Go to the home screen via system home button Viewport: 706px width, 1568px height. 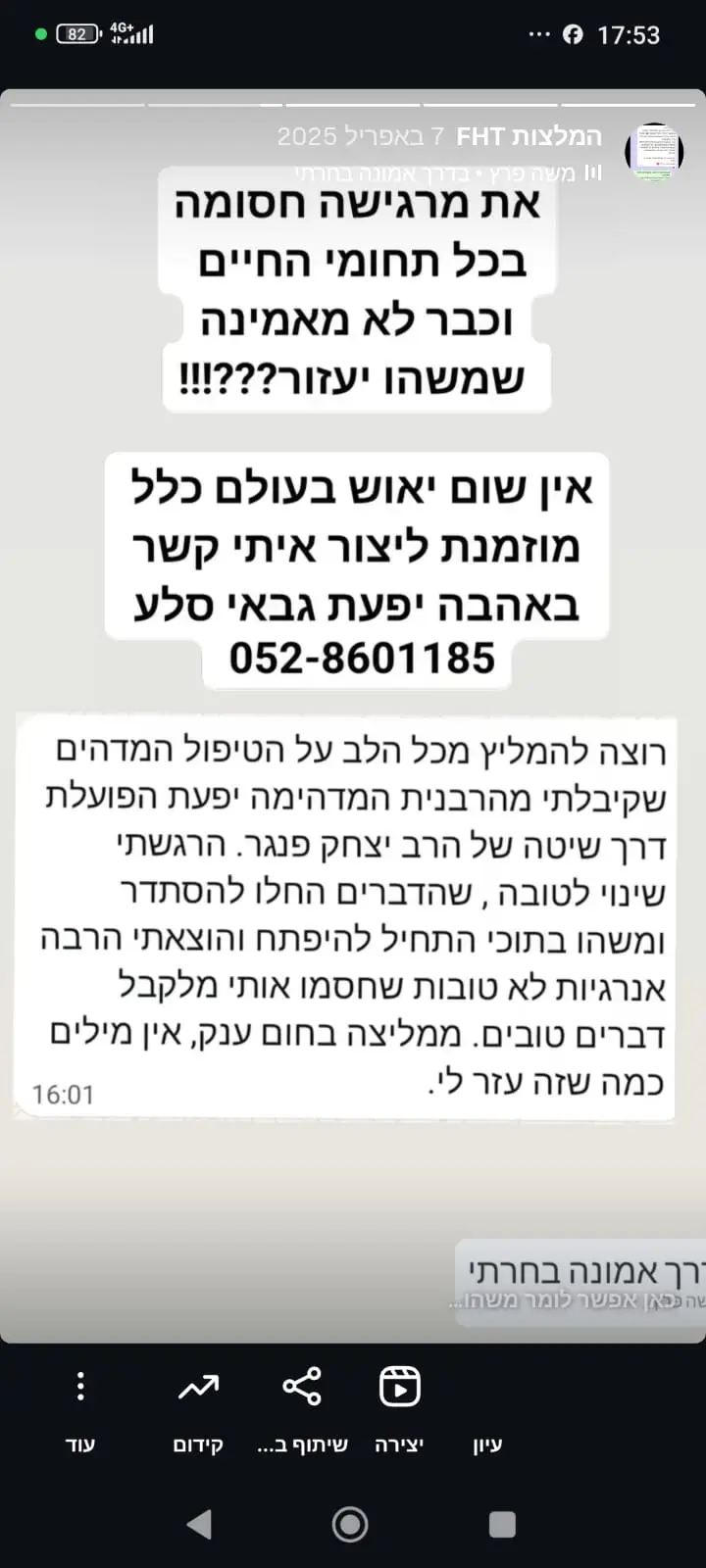pos(350,1524)
